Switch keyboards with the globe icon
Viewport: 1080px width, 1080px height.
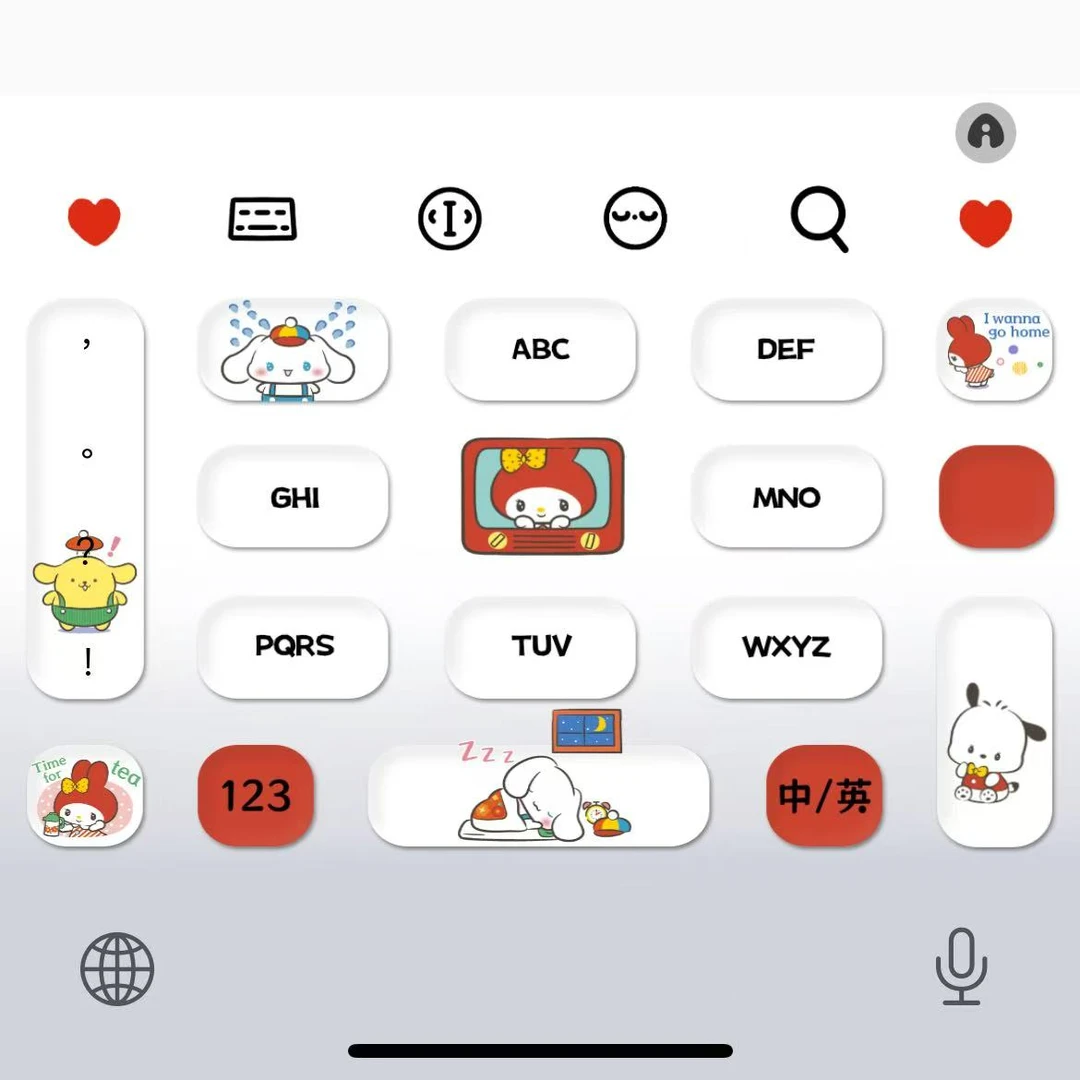(117, 968)
